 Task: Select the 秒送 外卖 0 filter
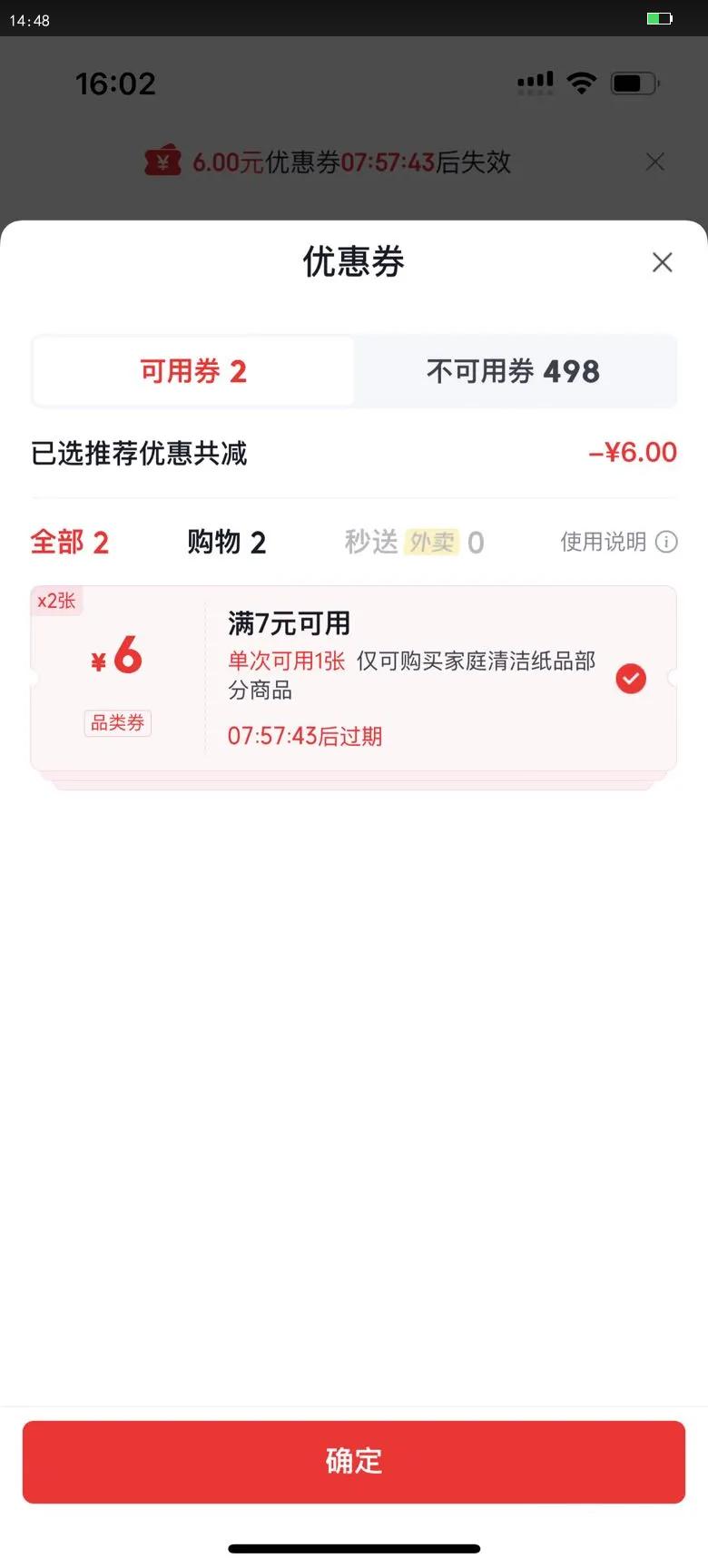click(414, 542)
